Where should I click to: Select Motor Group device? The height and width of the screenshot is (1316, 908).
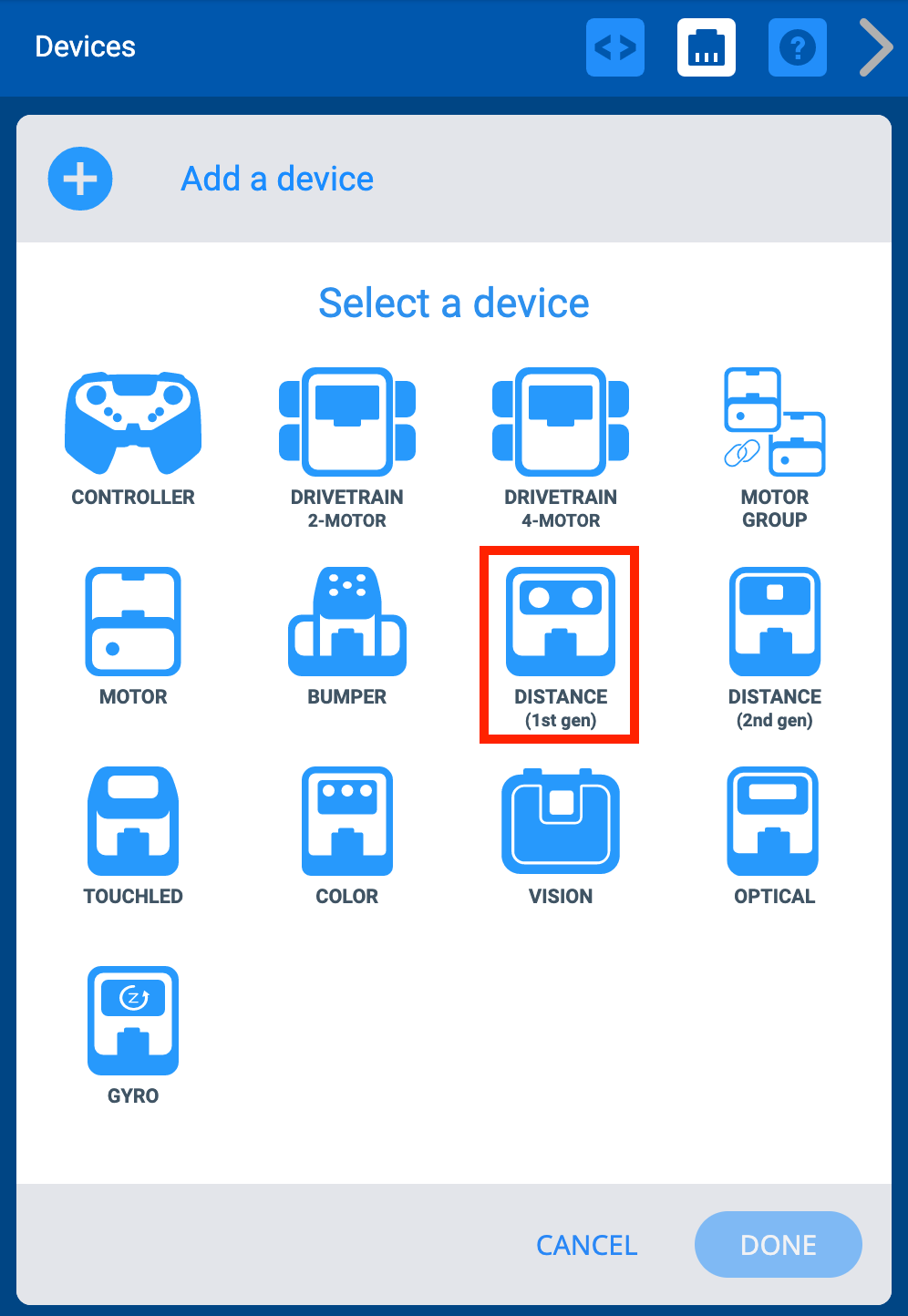pyautogui.click(x=775, y=447)
